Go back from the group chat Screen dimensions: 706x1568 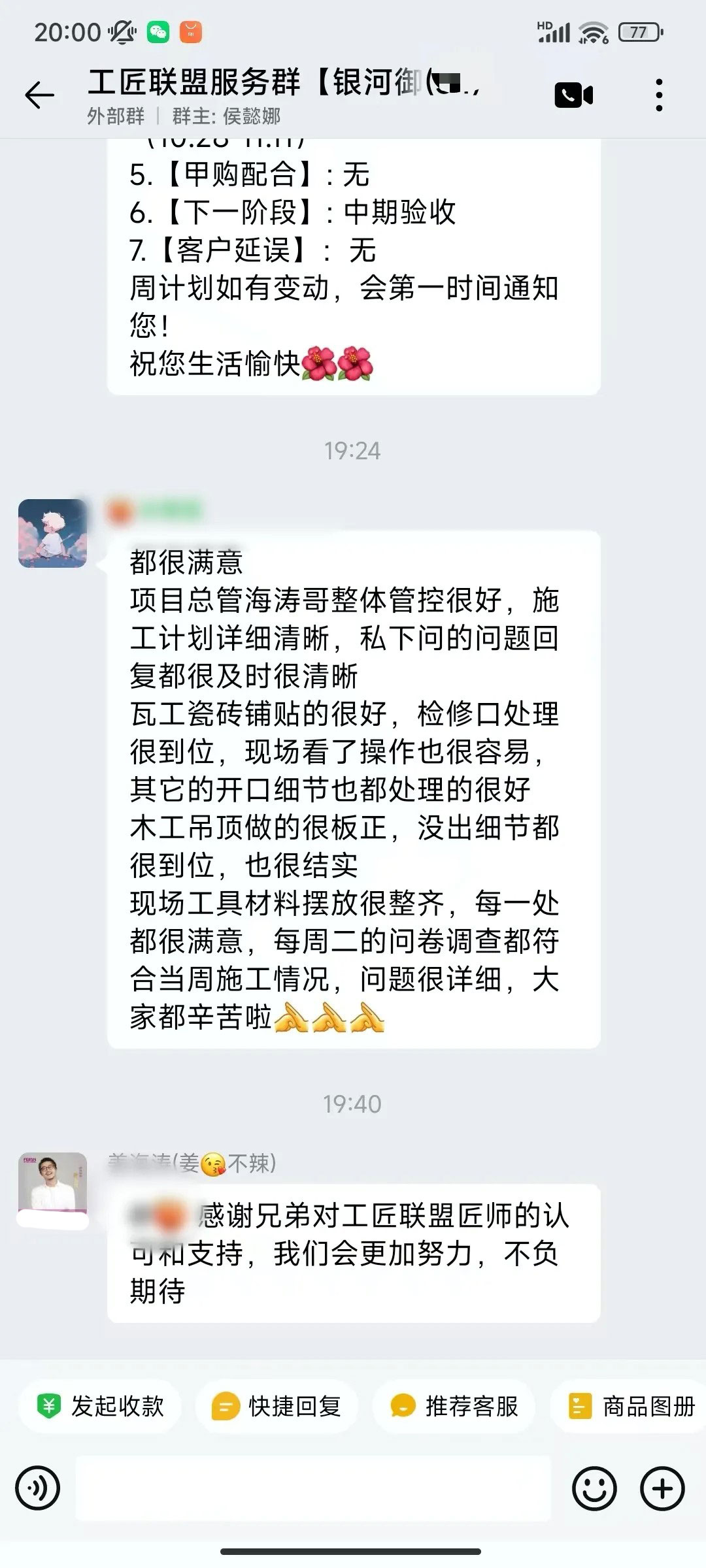(x=39, y=95)
